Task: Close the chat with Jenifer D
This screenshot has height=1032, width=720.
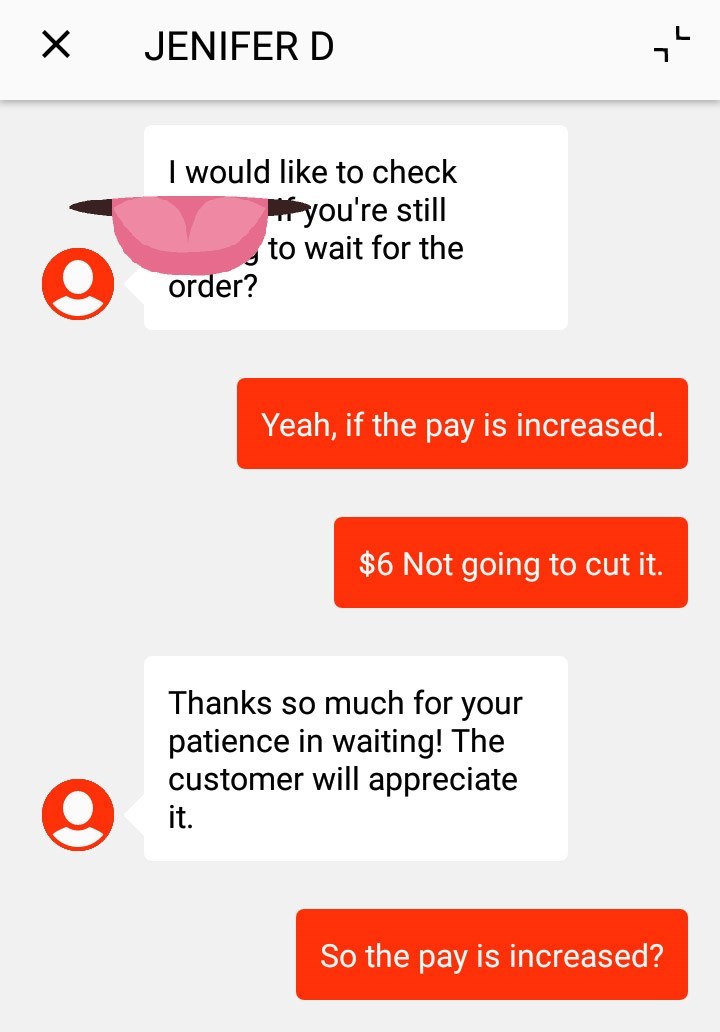Action: (56, 44)
